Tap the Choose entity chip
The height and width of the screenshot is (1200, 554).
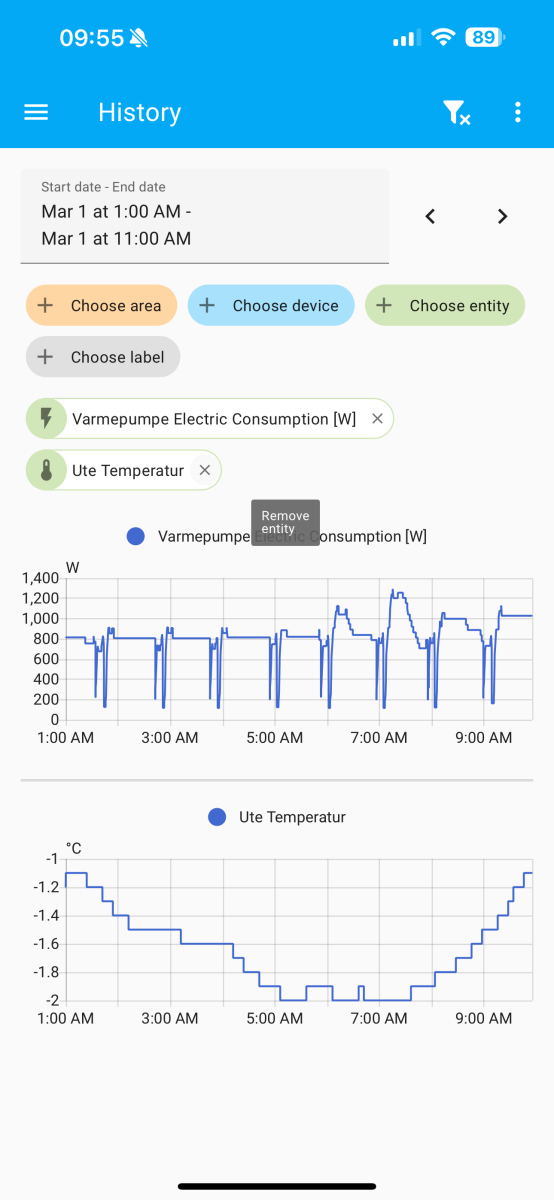coord(445,306)
